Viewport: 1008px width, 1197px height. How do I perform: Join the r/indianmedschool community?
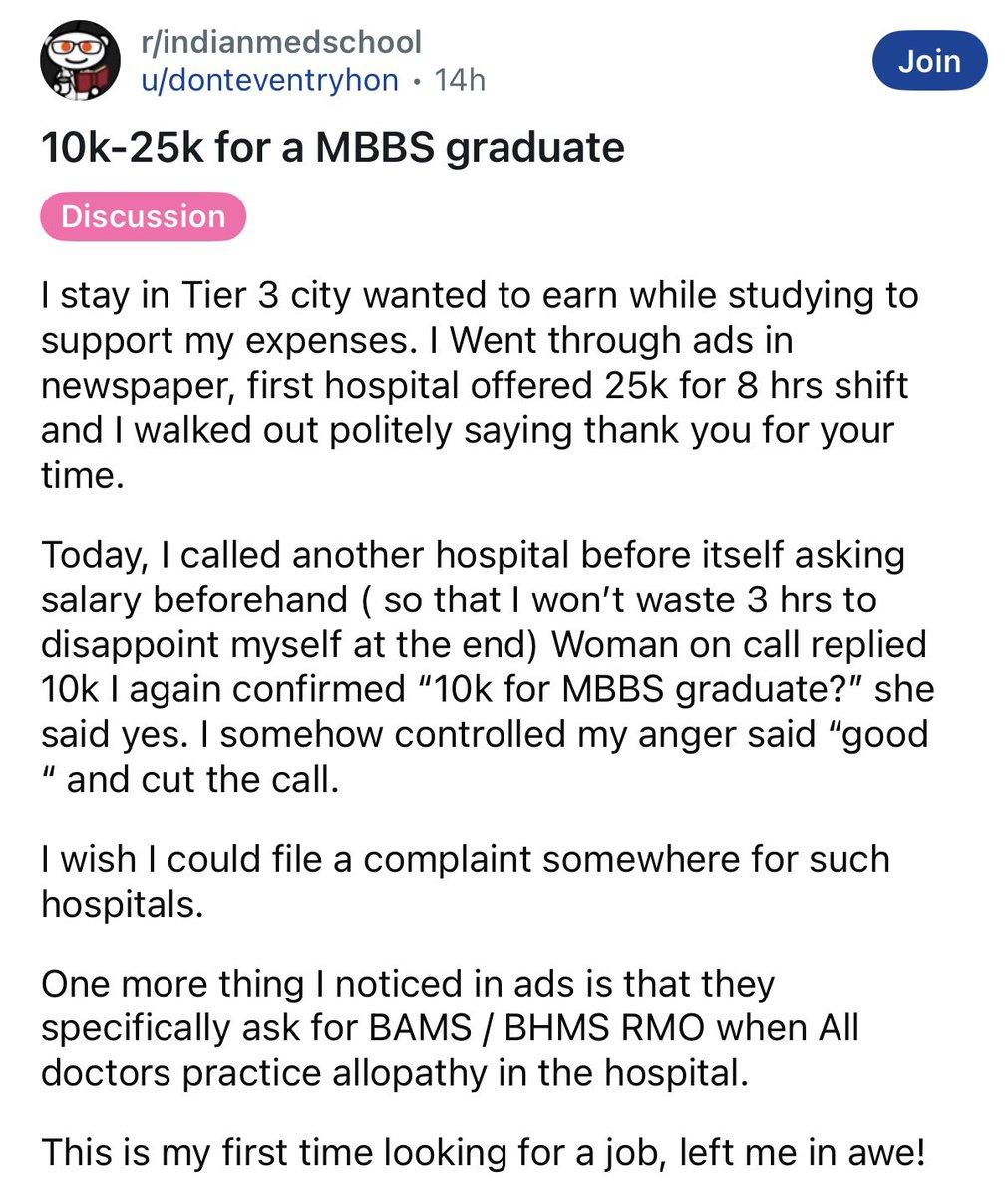click(929, 61)
